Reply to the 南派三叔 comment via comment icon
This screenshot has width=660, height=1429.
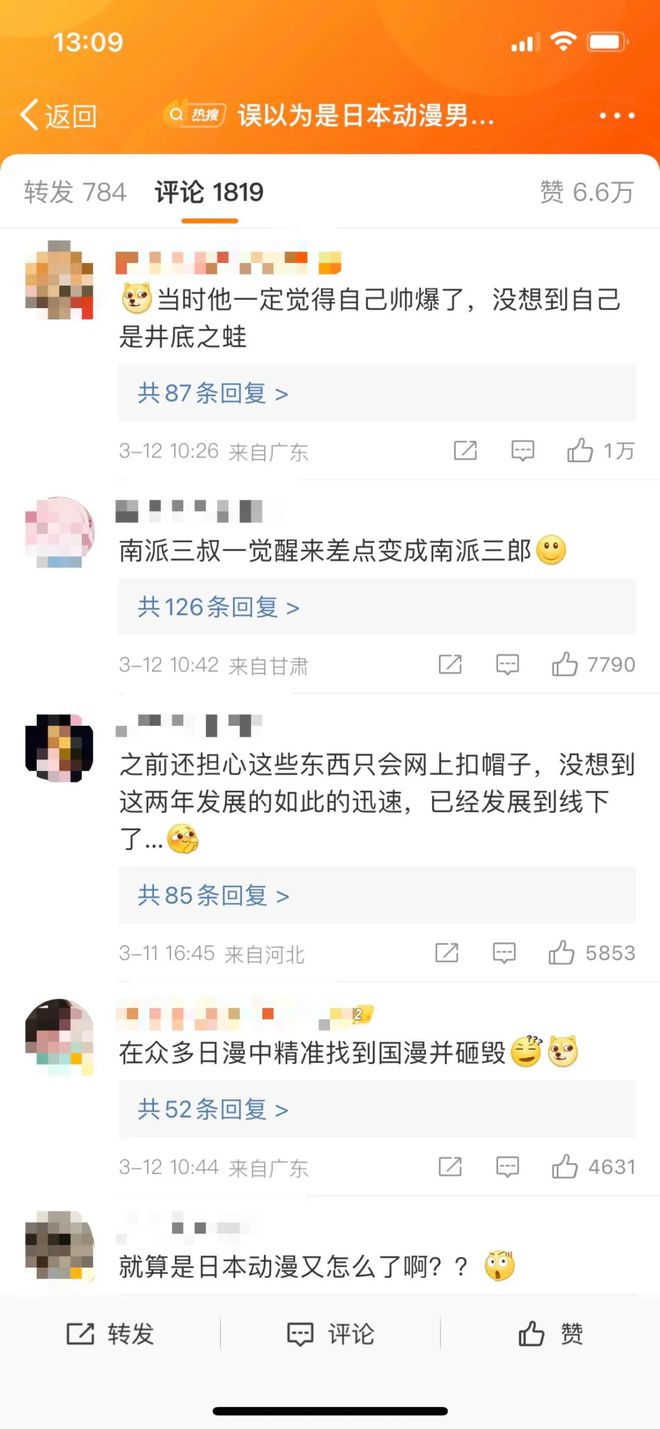[508, 664]
